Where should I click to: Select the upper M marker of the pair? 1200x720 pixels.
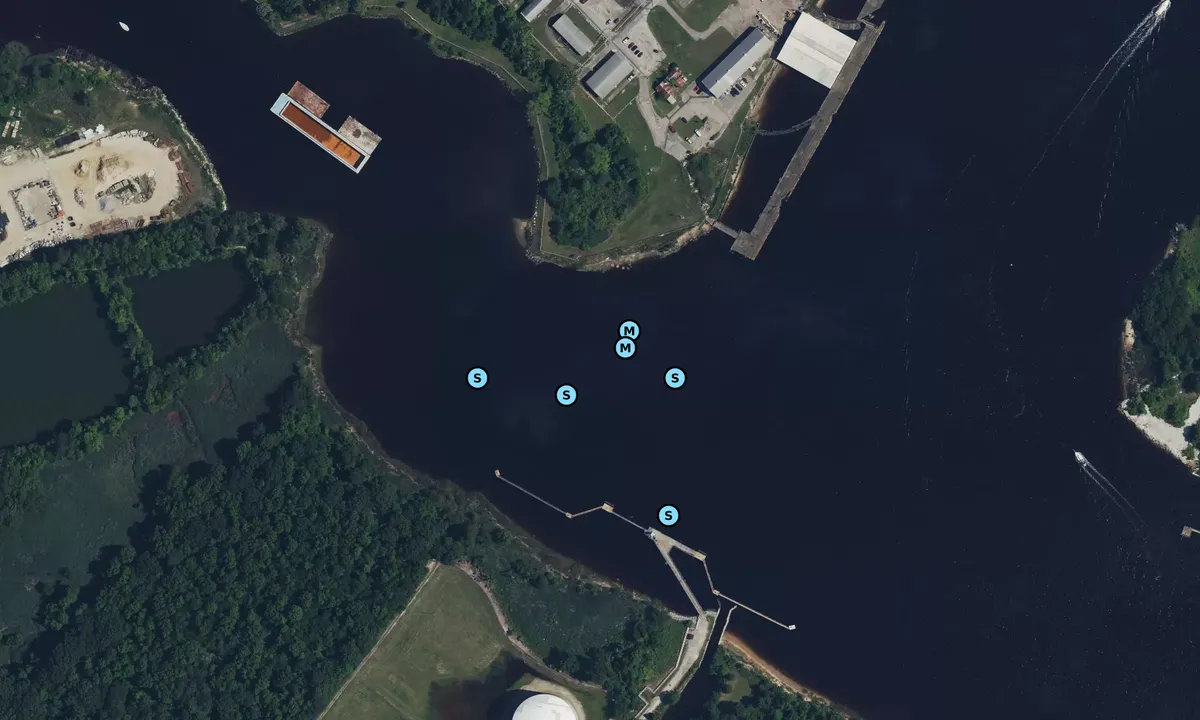tap(630, 329)
